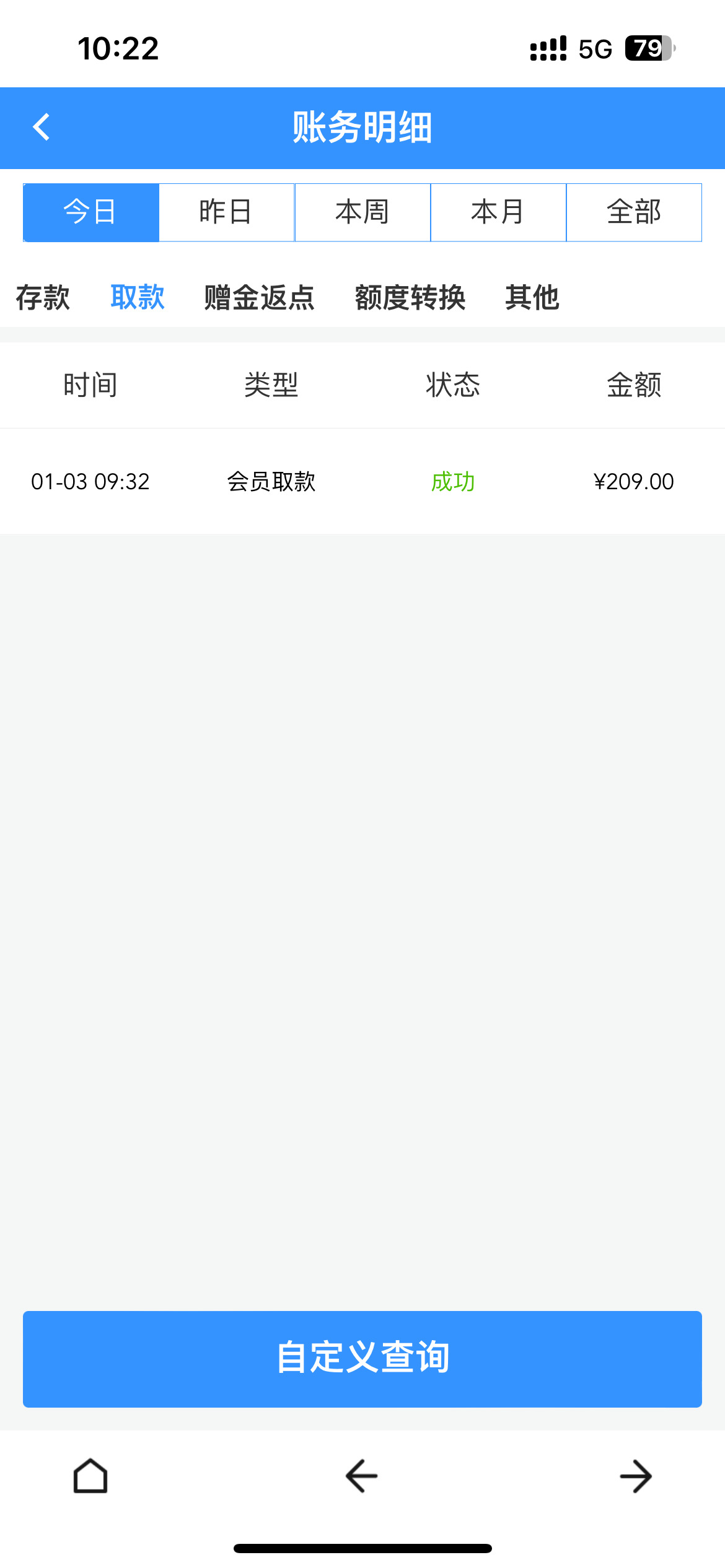View 全部 records
The image size is (725, 1568).
pyautogui.click(x=634, y=212)
